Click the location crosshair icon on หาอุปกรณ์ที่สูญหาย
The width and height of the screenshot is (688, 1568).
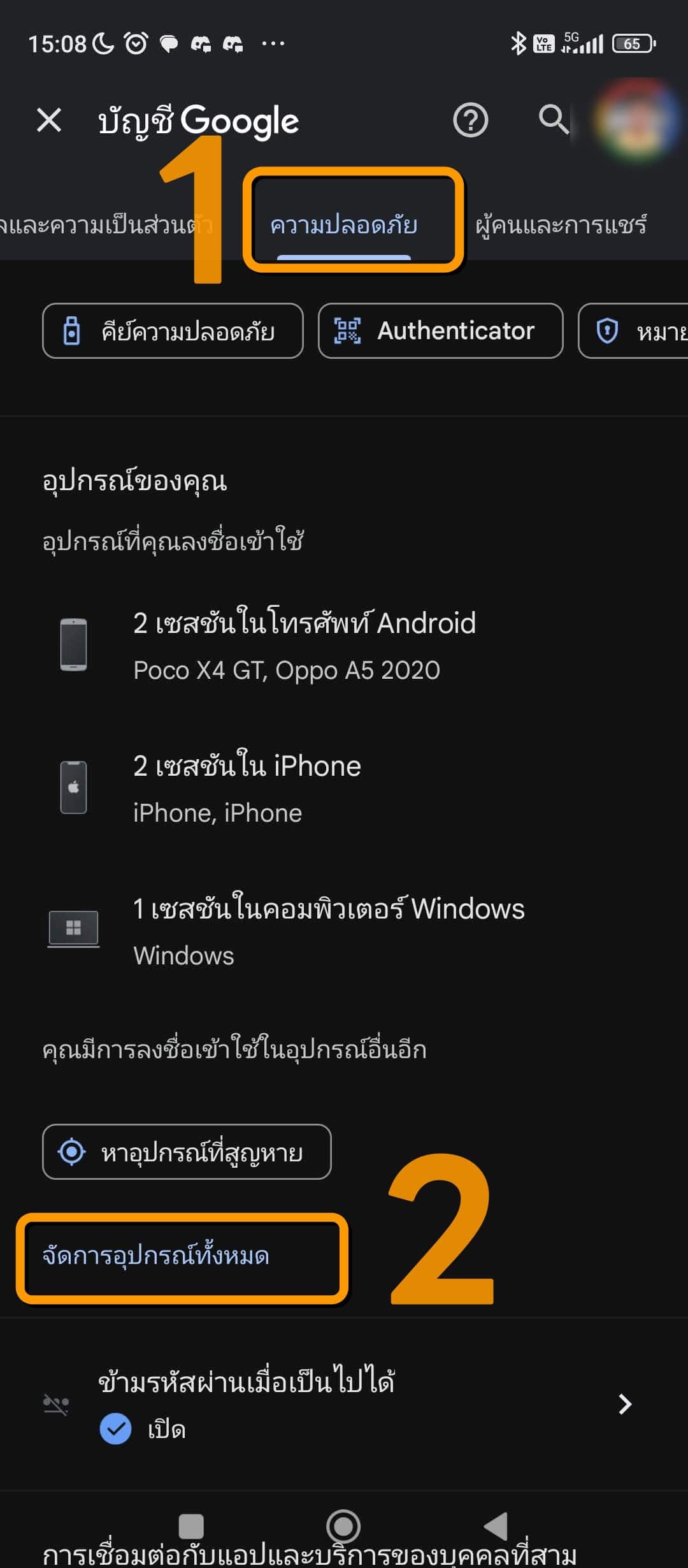pos(72,1152)
